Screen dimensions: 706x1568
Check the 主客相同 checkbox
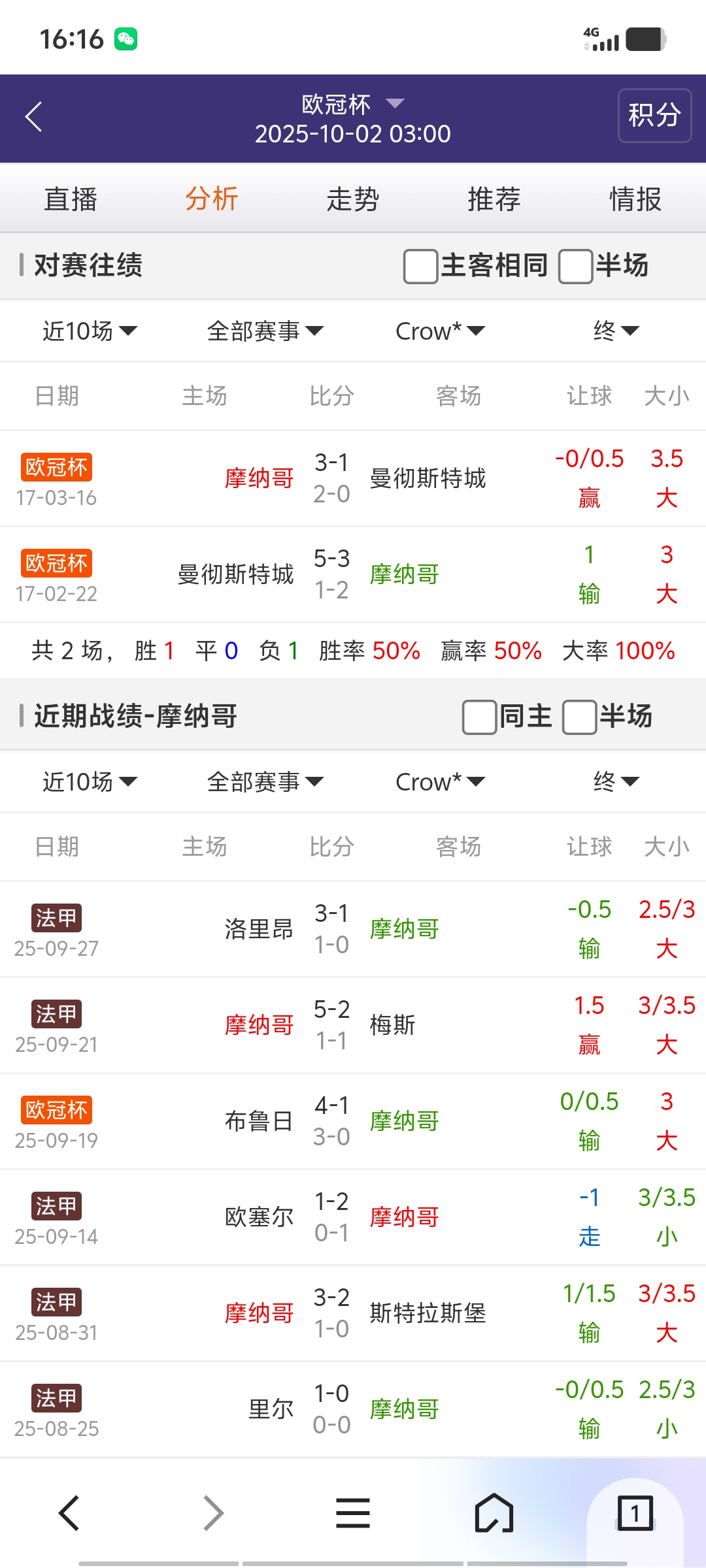(421, 267)
